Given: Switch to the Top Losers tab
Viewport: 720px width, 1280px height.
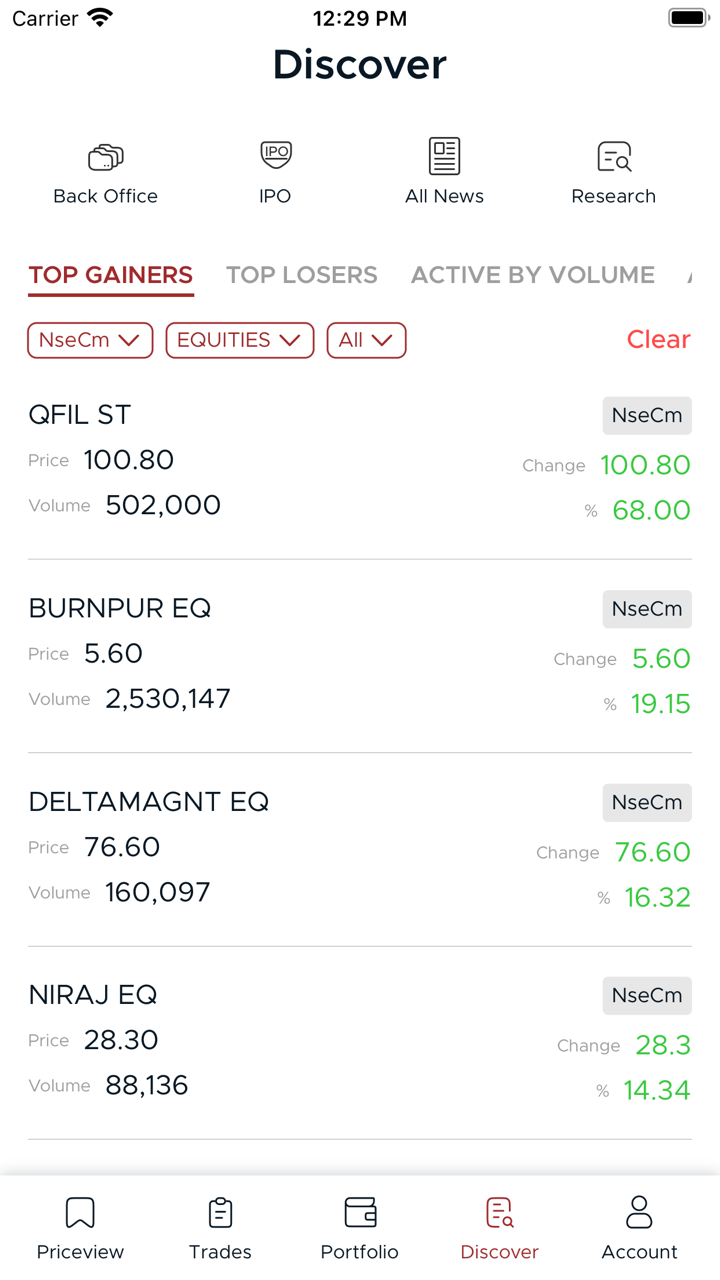Looking at the screenshot, I should coord(301,275).
